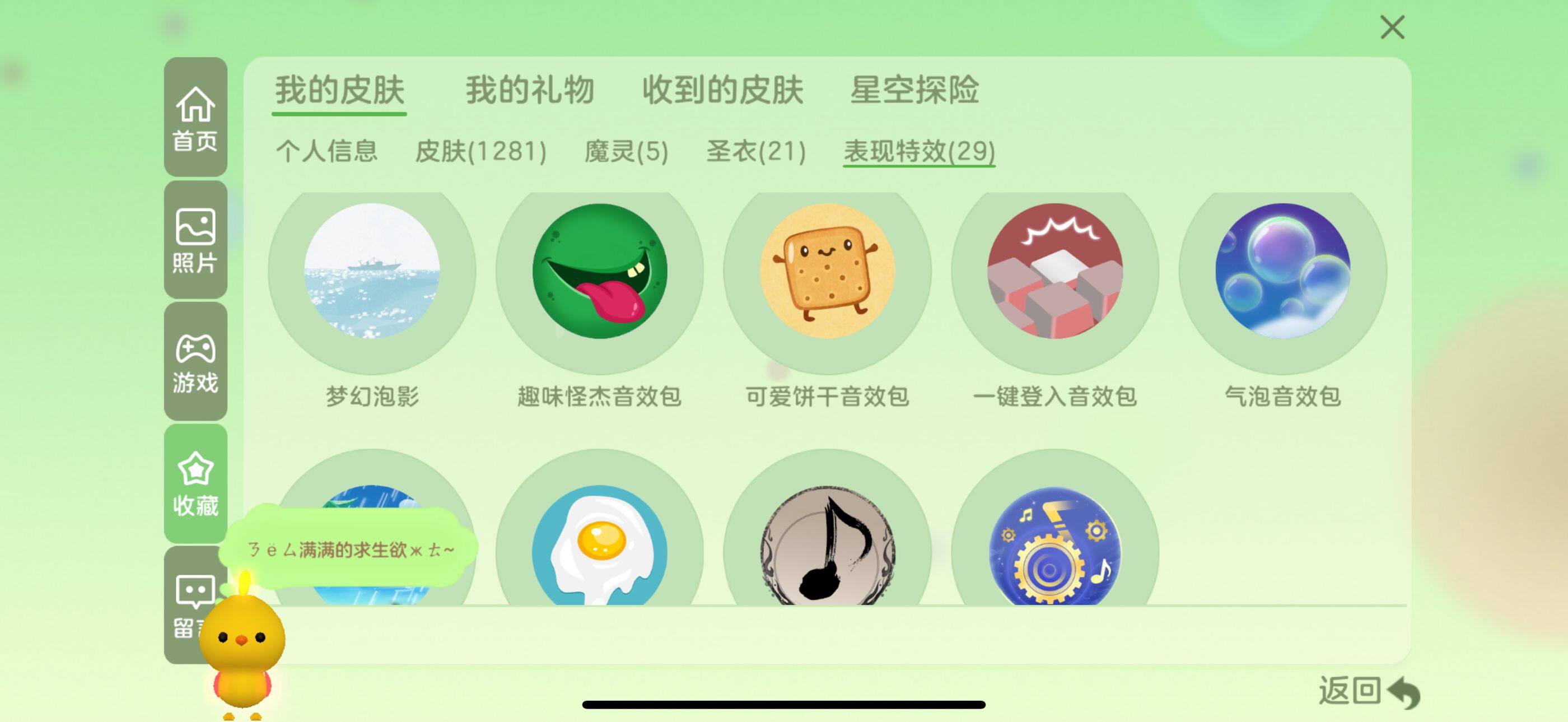Close the panel with the X icon
The image size is (1568, 722).
click(1392, 27)
